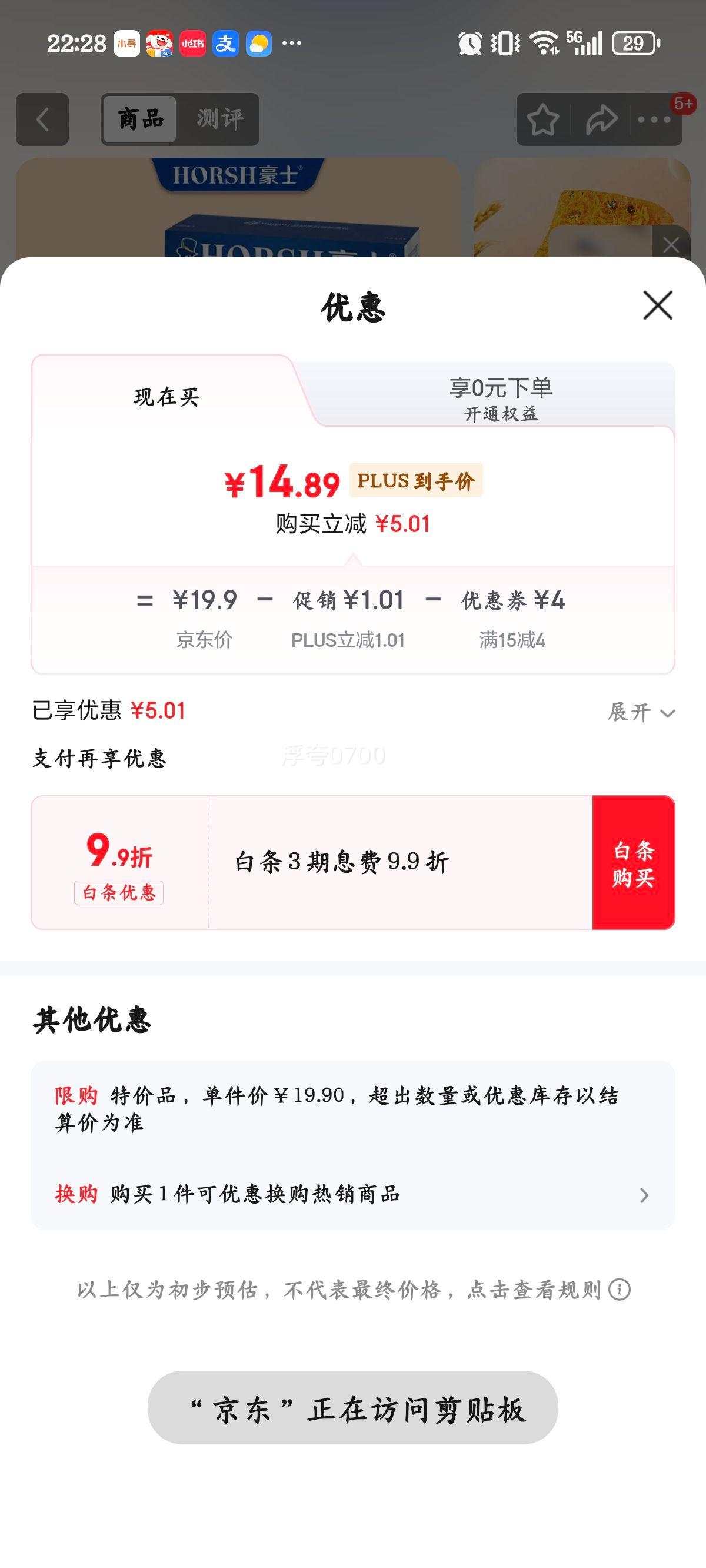Tap the Wi-Fi icon in the status bar
The image size is (706, 1568).
coord(545,42)
